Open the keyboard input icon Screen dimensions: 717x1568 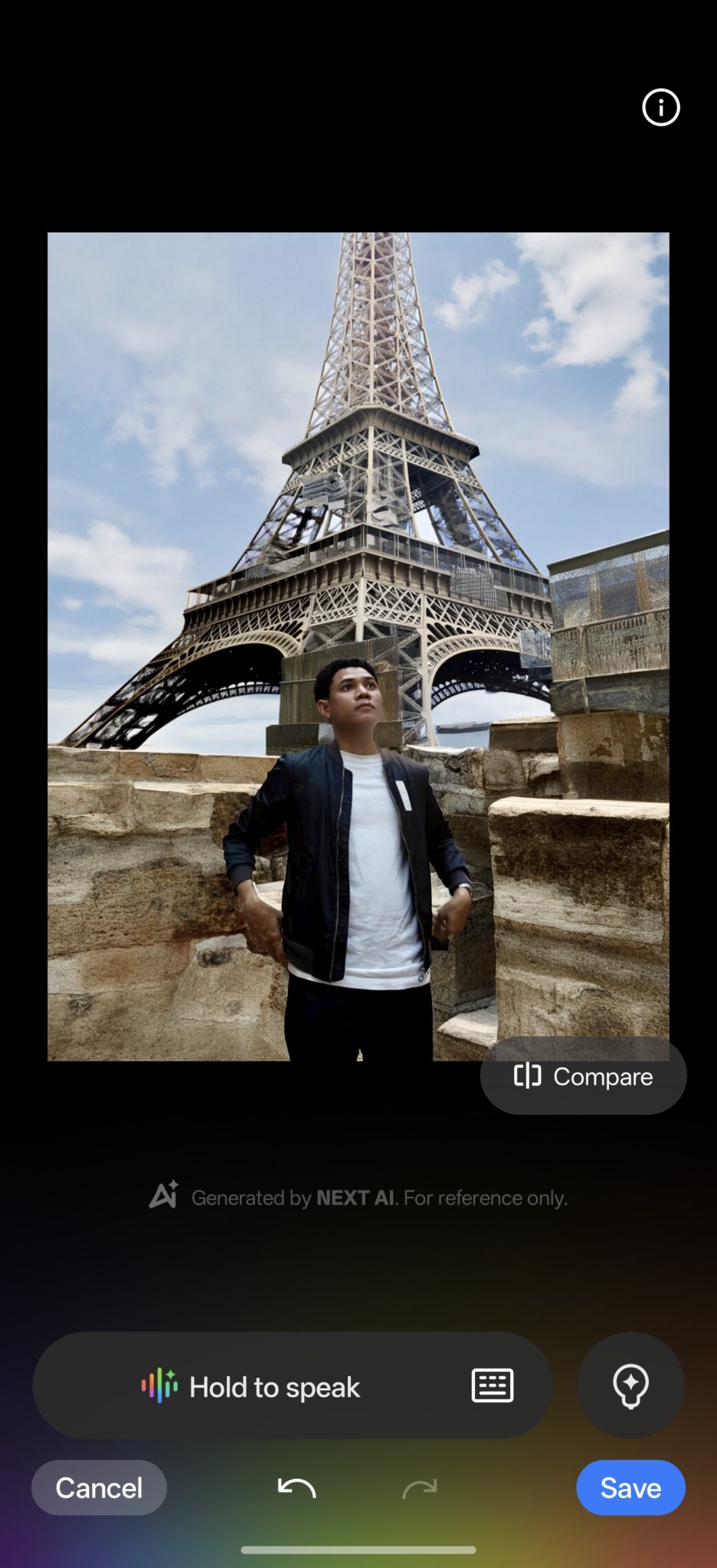pyautogui.click(x=492, y=1386)
